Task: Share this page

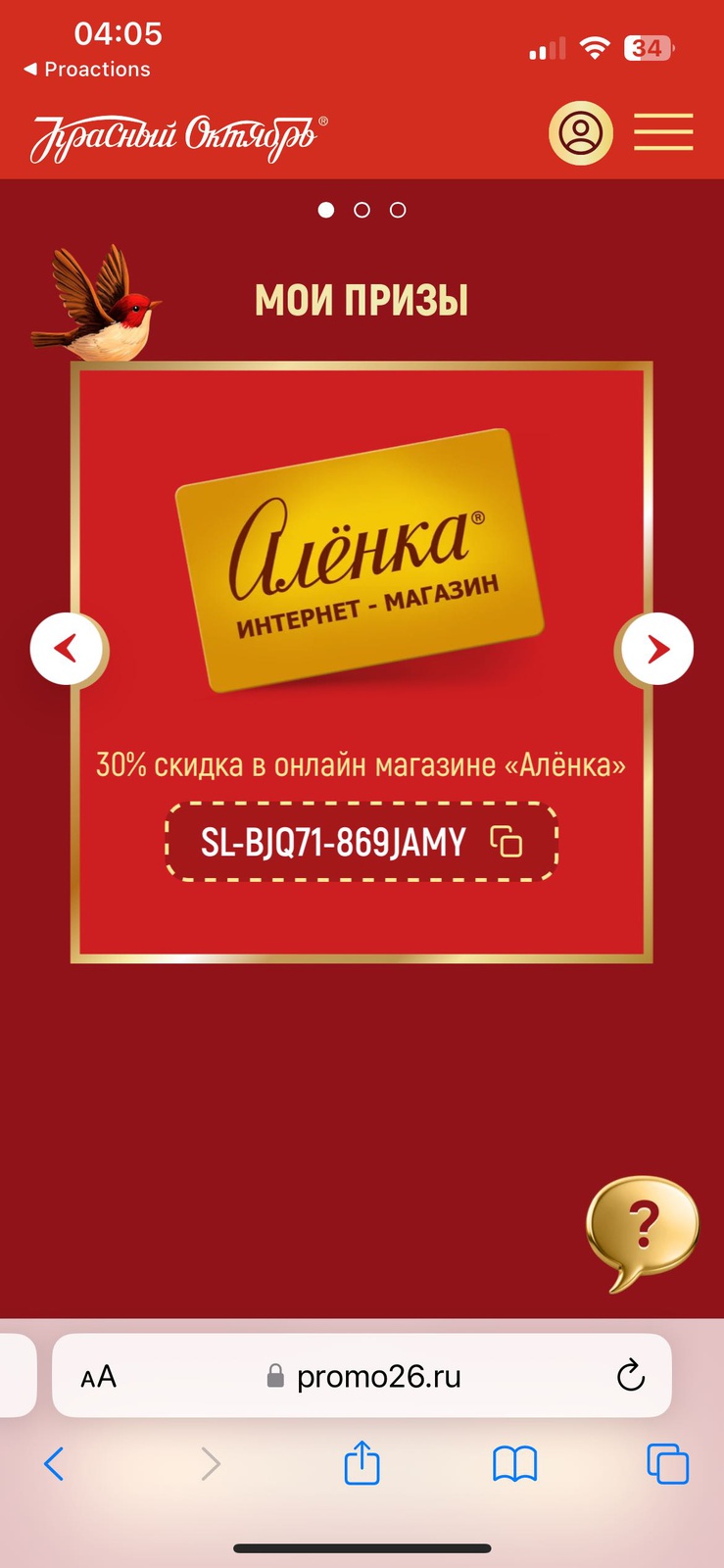Action: click(x=362, y=1463)
